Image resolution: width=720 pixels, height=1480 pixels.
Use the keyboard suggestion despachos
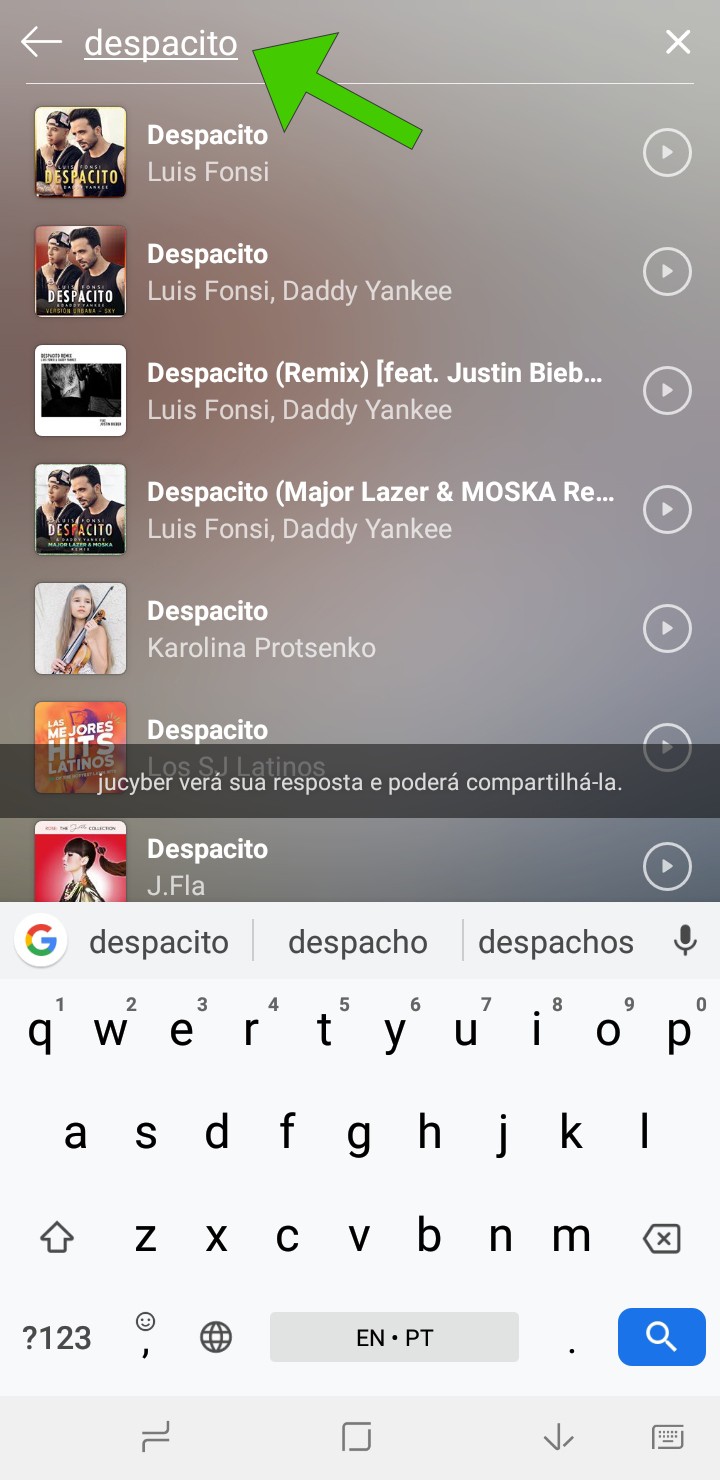[x=556, y=942]
